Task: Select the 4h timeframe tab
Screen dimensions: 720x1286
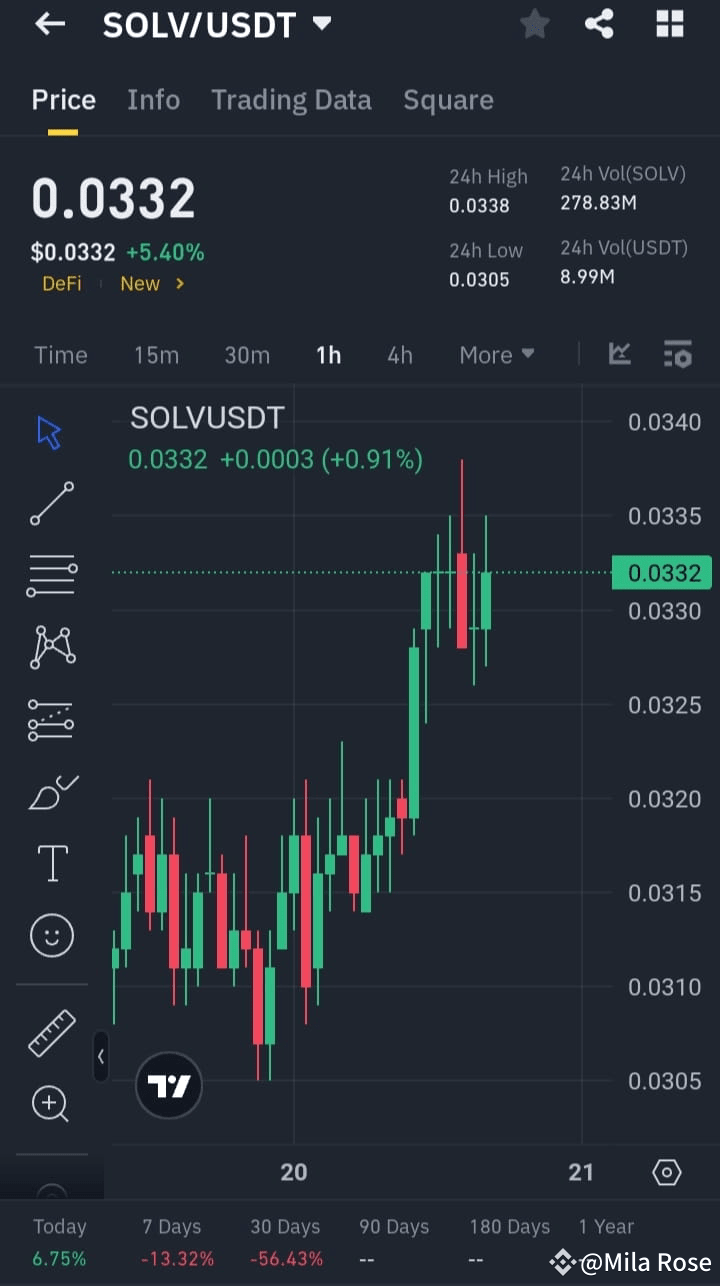Action: pos(399,354)
